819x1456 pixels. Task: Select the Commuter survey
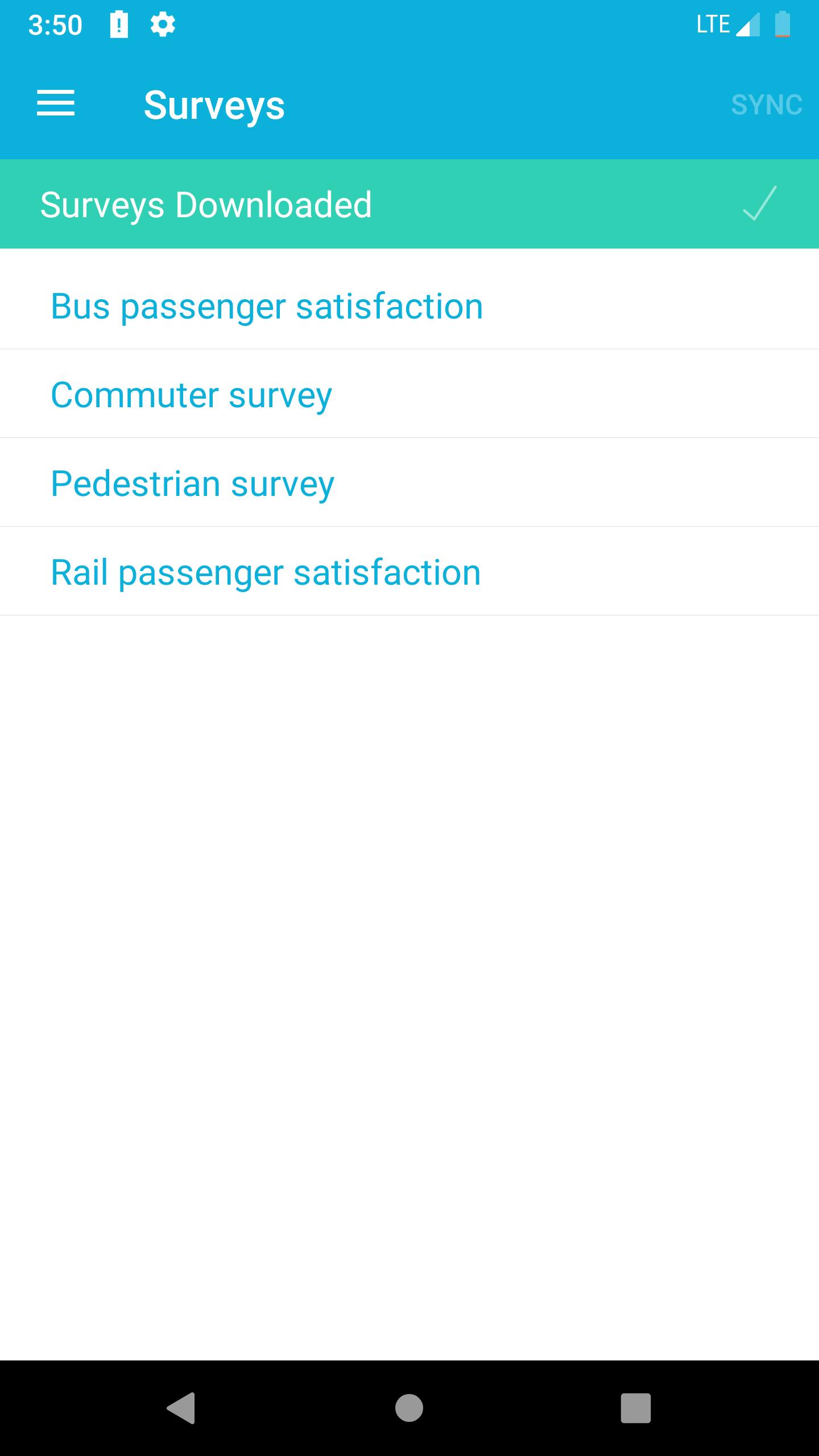(x=409, y=394)
